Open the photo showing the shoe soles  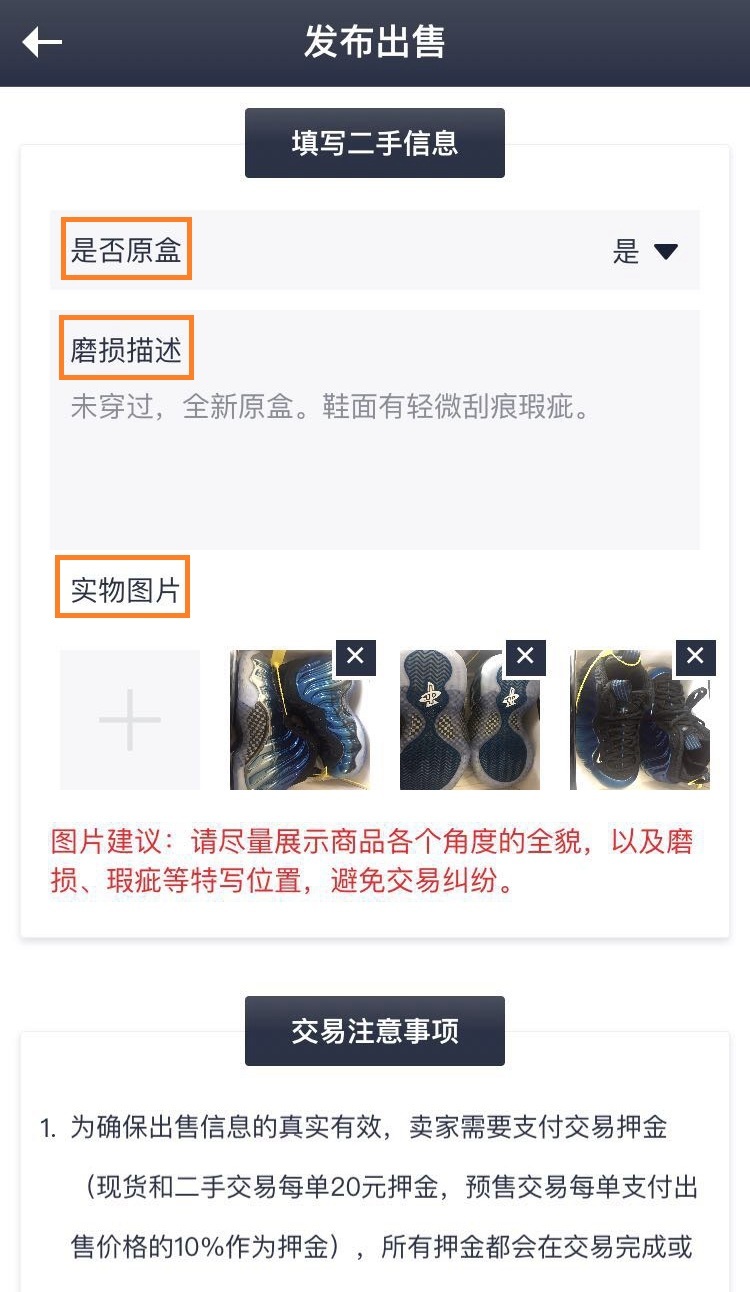[x=462, y=730]
